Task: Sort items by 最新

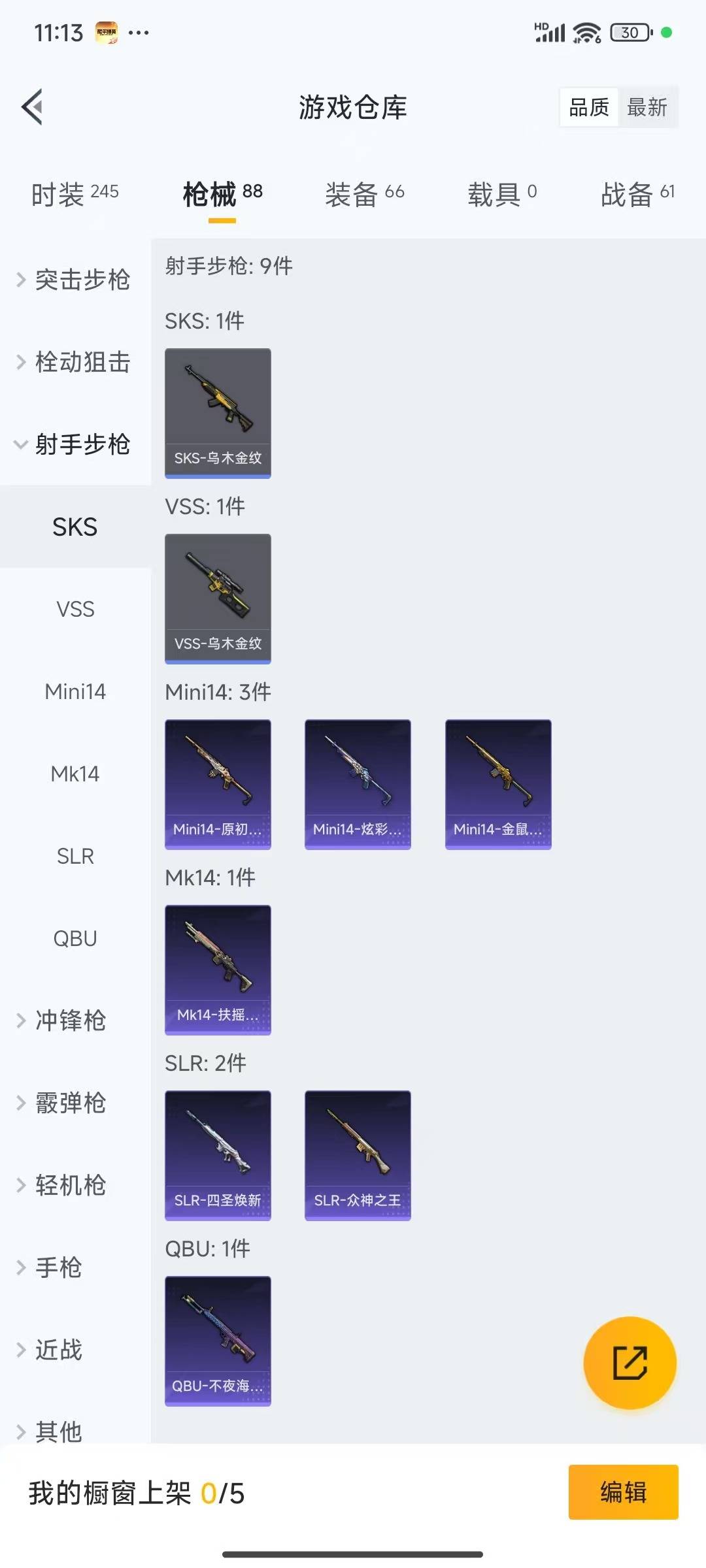Action: pyautogui.click(x=647, y=107)
